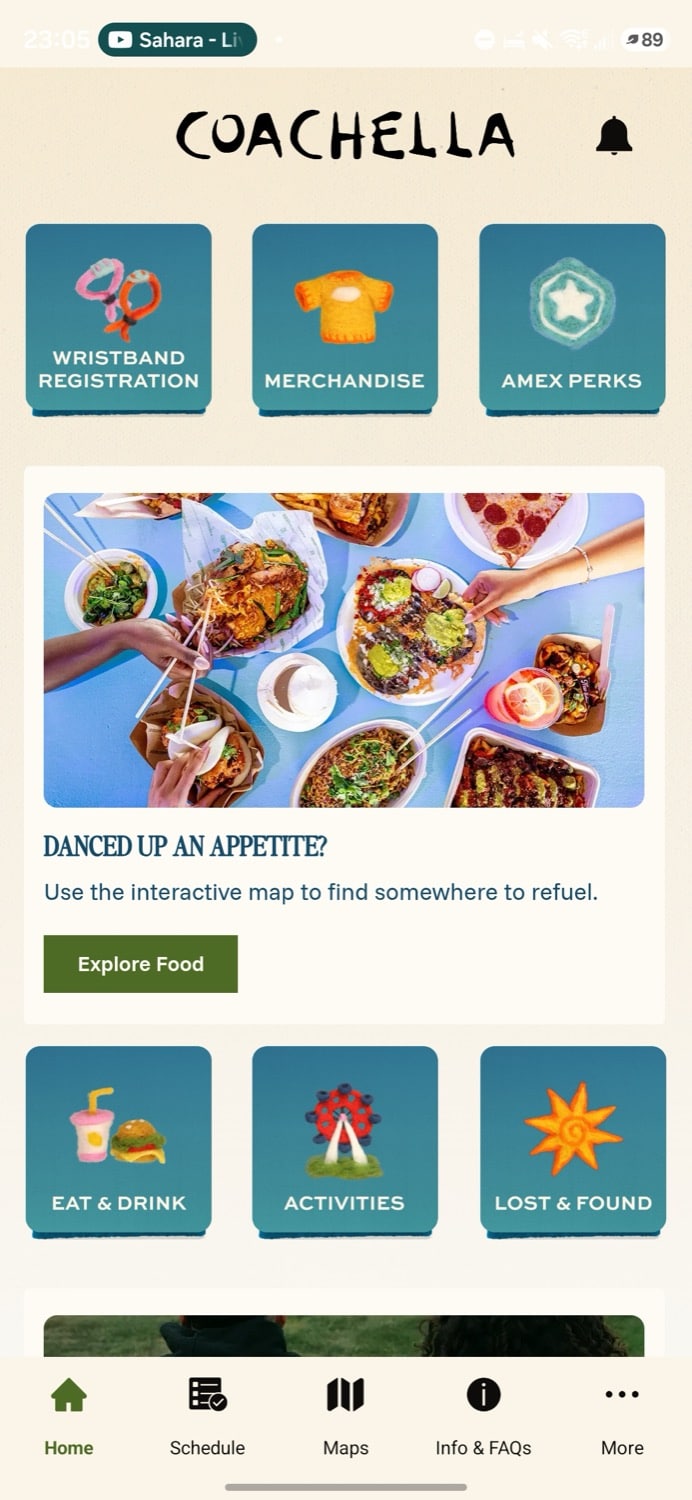
Task: Open the Amex Perks tile
Action: [x=572, y=318]
